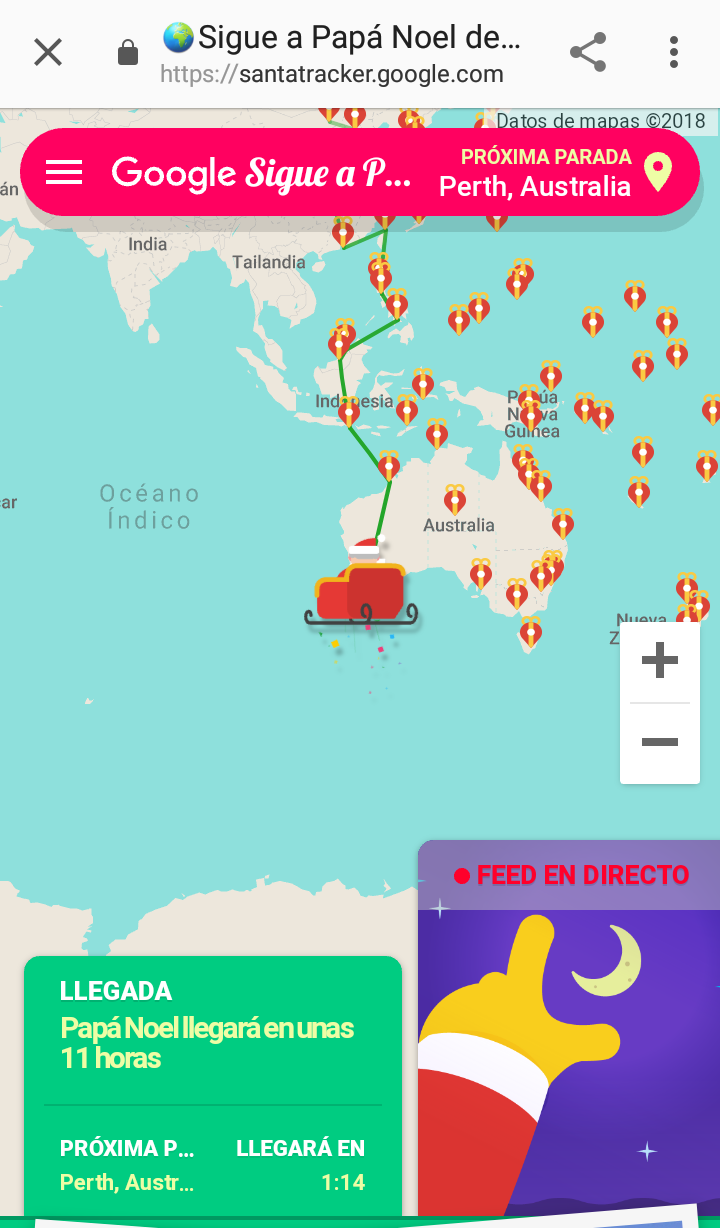The width and height of the screenshot is (720, 1228).
Task: Open the browser overflow menu
Action: 674,52
